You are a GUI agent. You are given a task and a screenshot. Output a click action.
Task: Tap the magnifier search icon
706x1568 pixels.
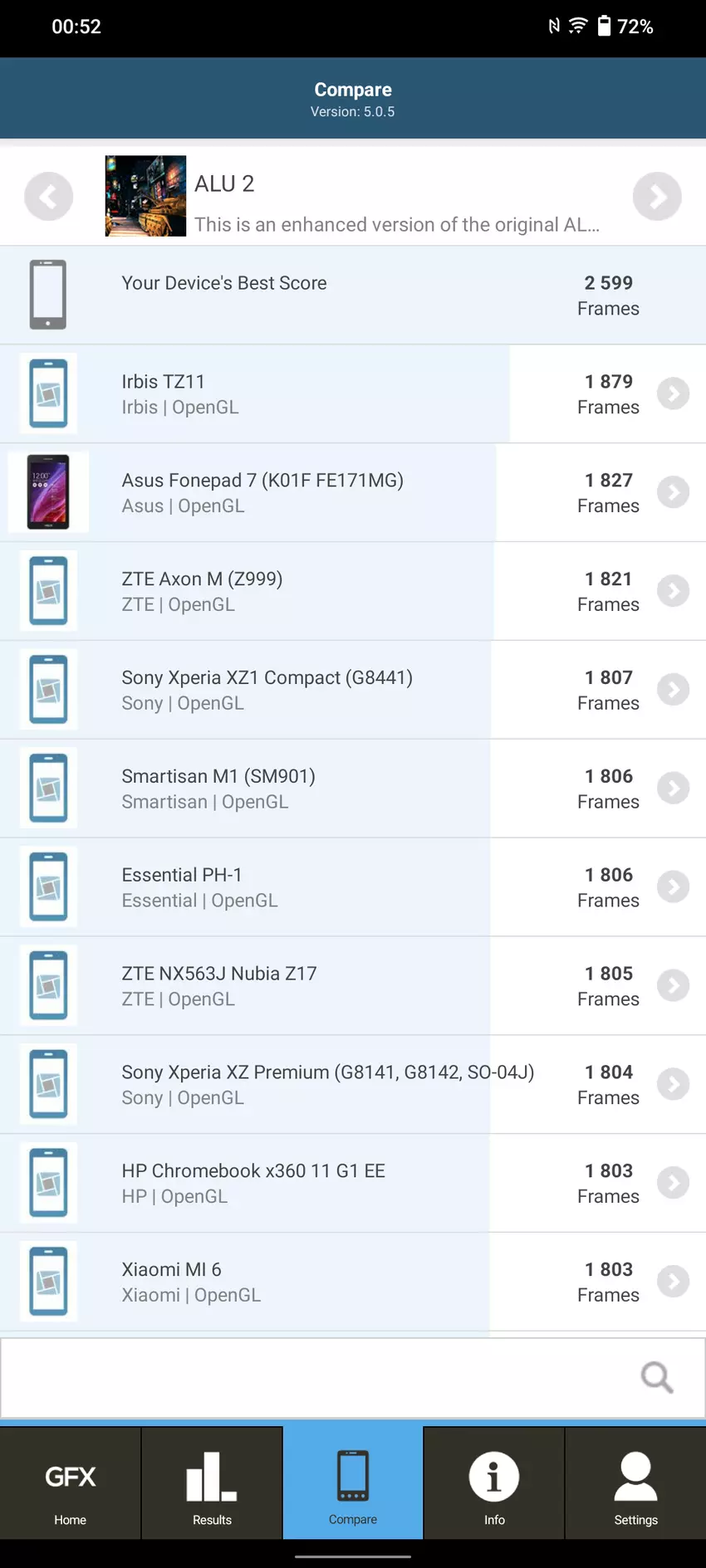[x=656, y=1378]
